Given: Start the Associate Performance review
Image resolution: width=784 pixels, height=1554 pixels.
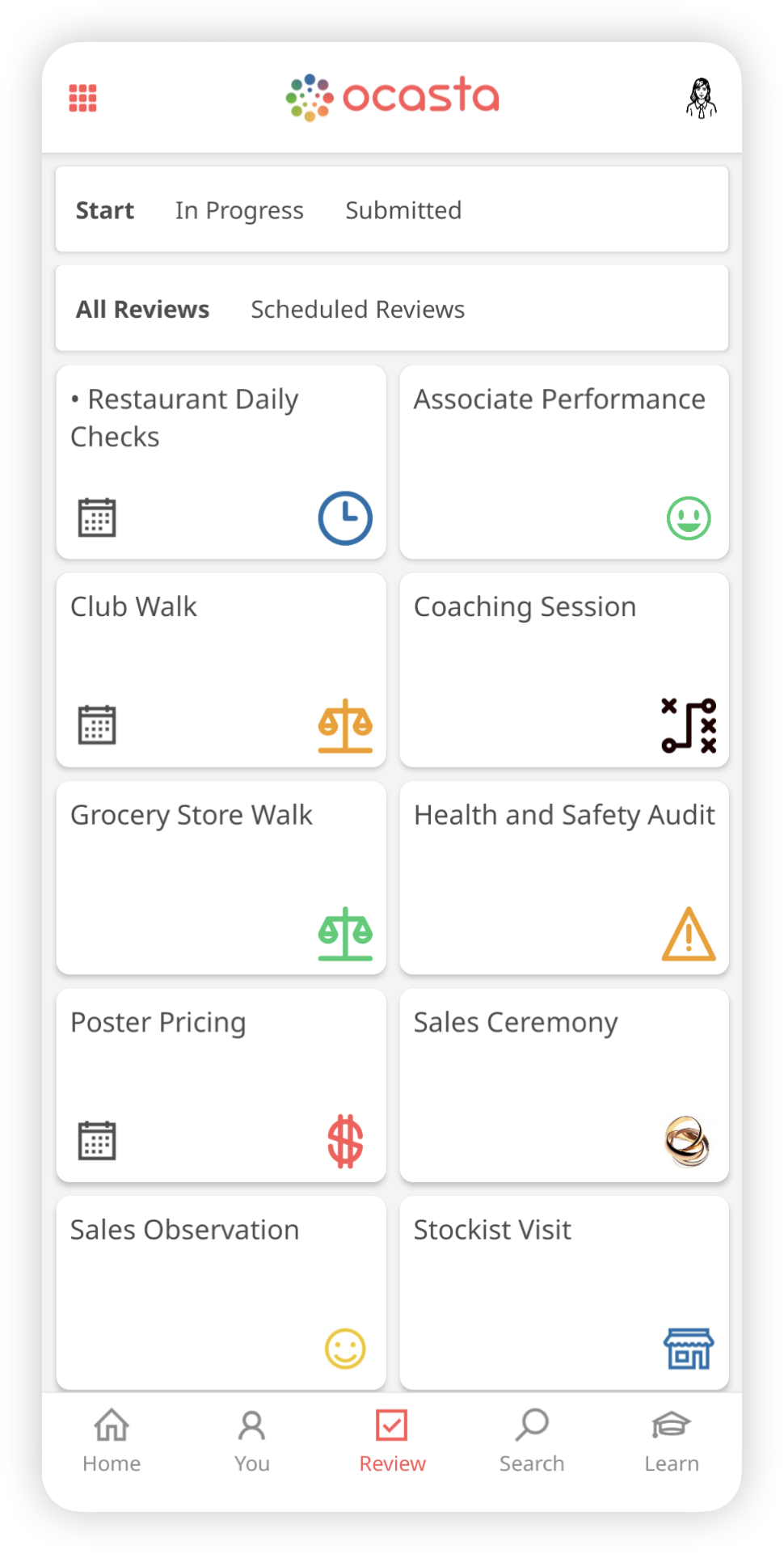Looking at the screenshot, I should pyautogui.click(x=564, y=462).
